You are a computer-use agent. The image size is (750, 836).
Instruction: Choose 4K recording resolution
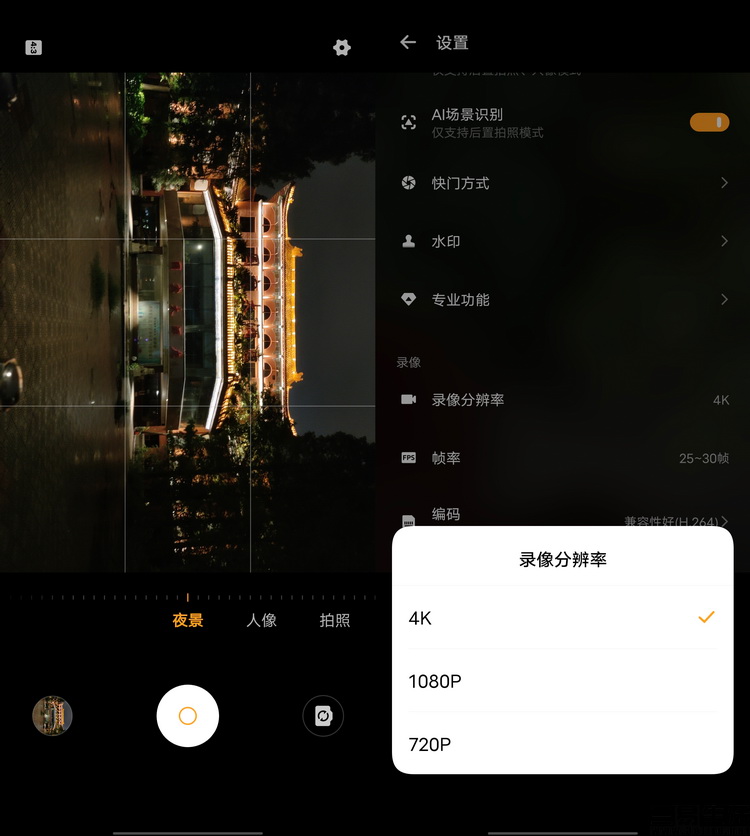[562, 618]
